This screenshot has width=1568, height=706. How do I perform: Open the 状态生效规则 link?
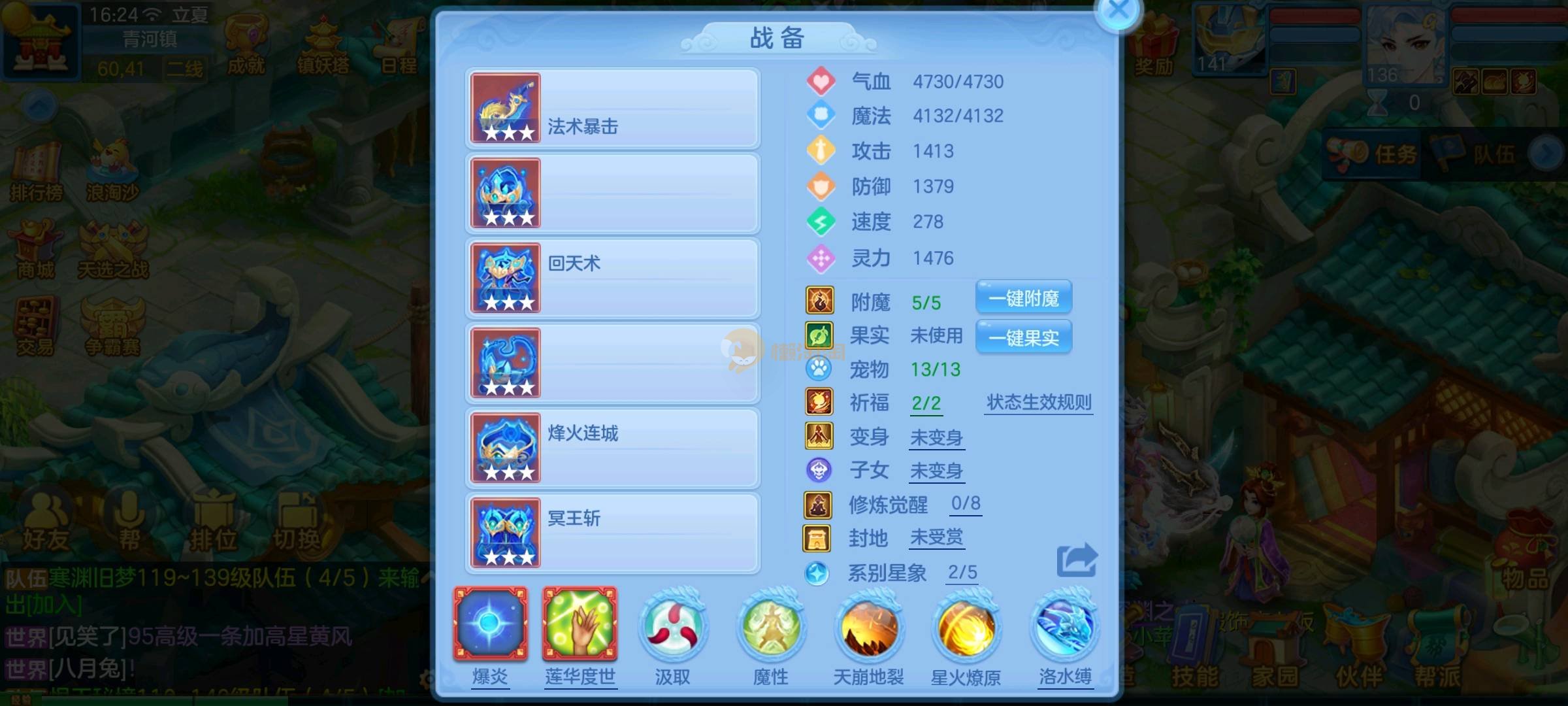(1039, 402)
